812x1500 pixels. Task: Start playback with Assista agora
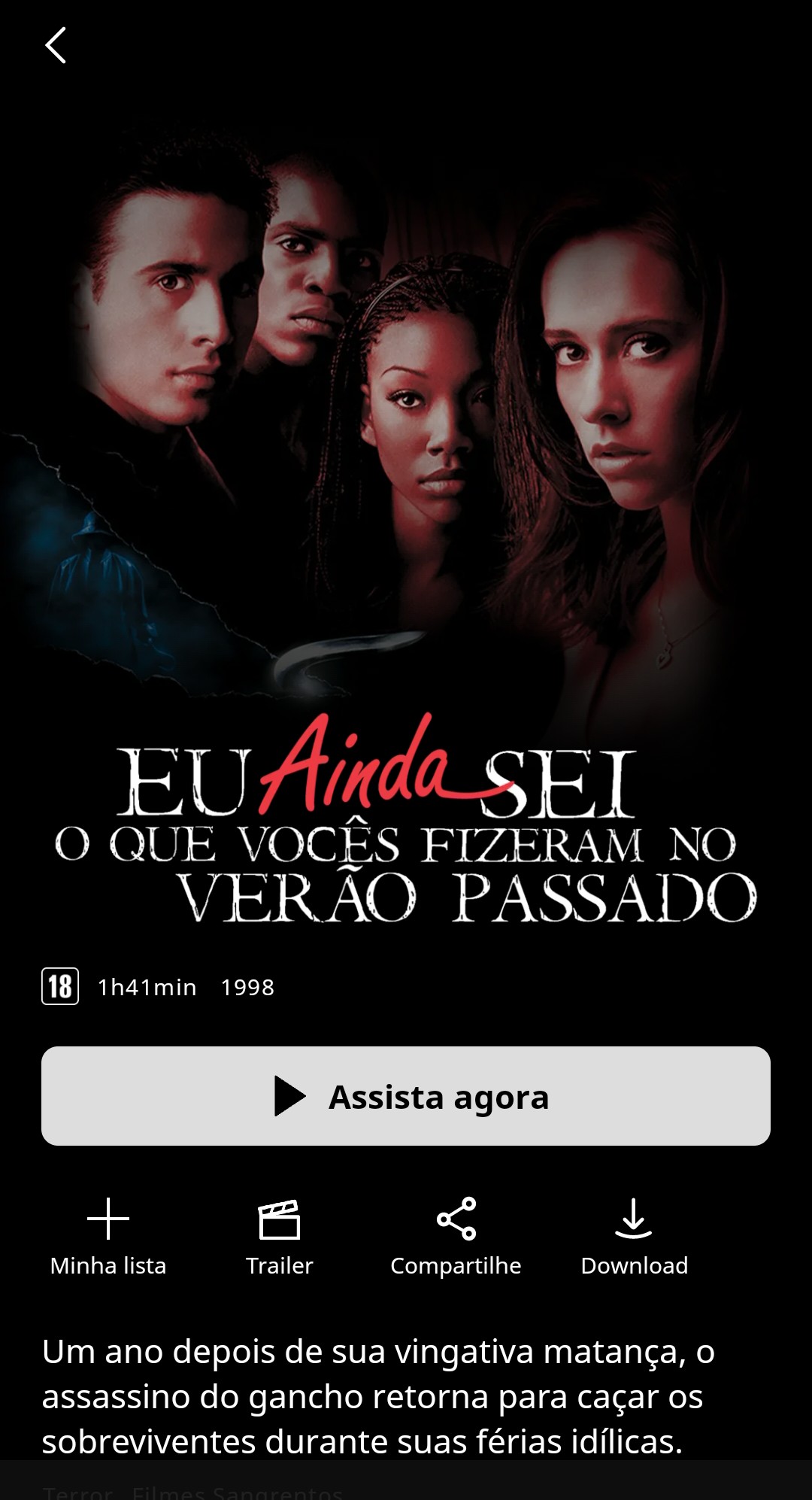point(406,1096)
